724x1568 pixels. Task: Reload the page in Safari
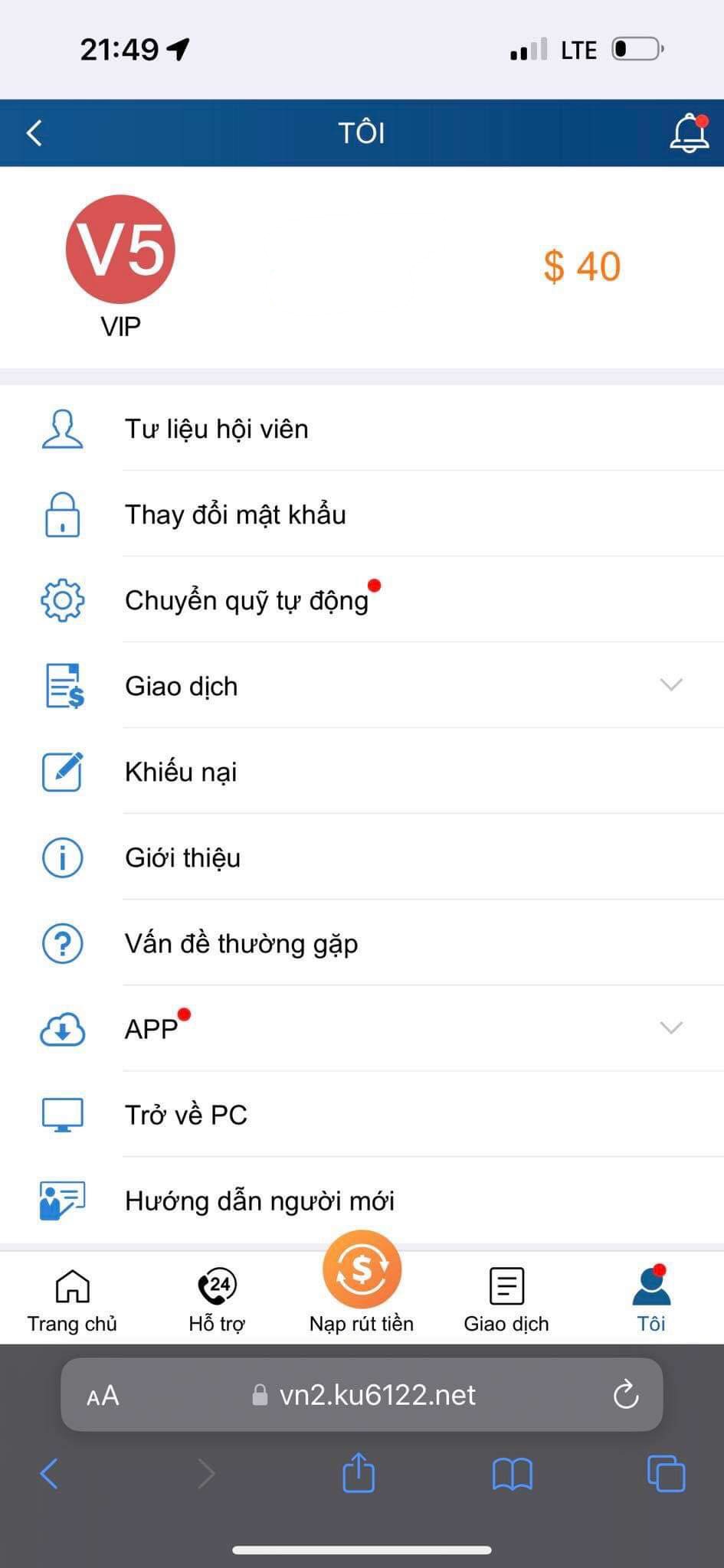click(625, 1395)
